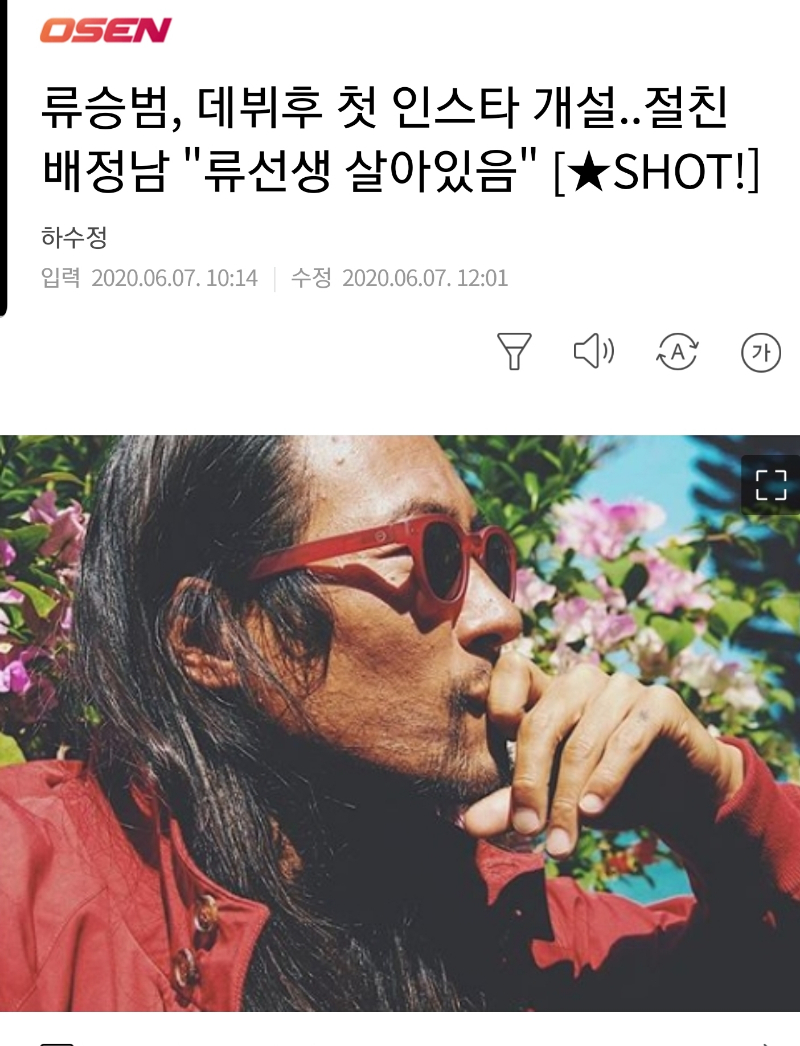Change the article font size

click(x=760, y=351)
